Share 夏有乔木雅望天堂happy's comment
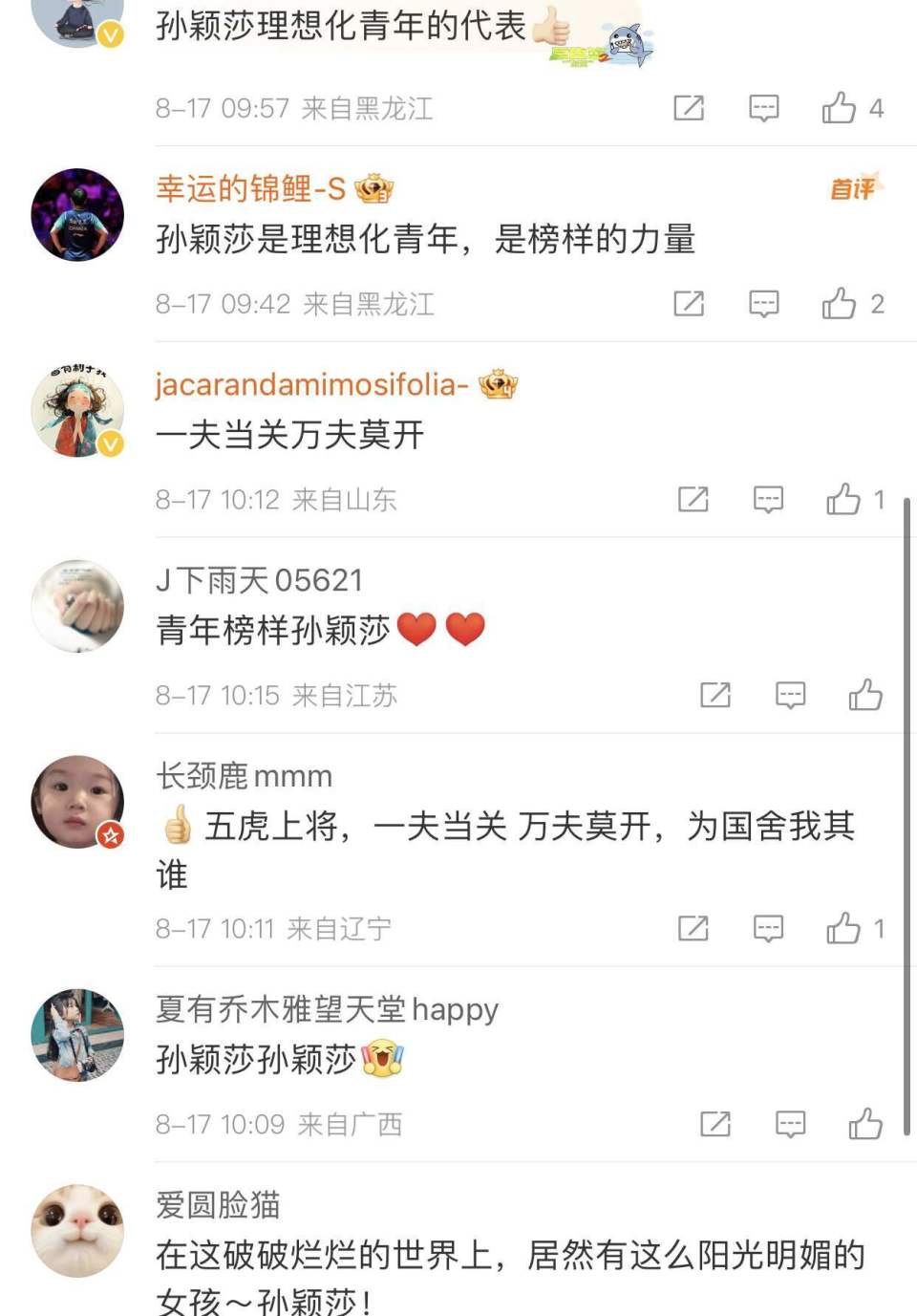 (x=714, y=1124)
